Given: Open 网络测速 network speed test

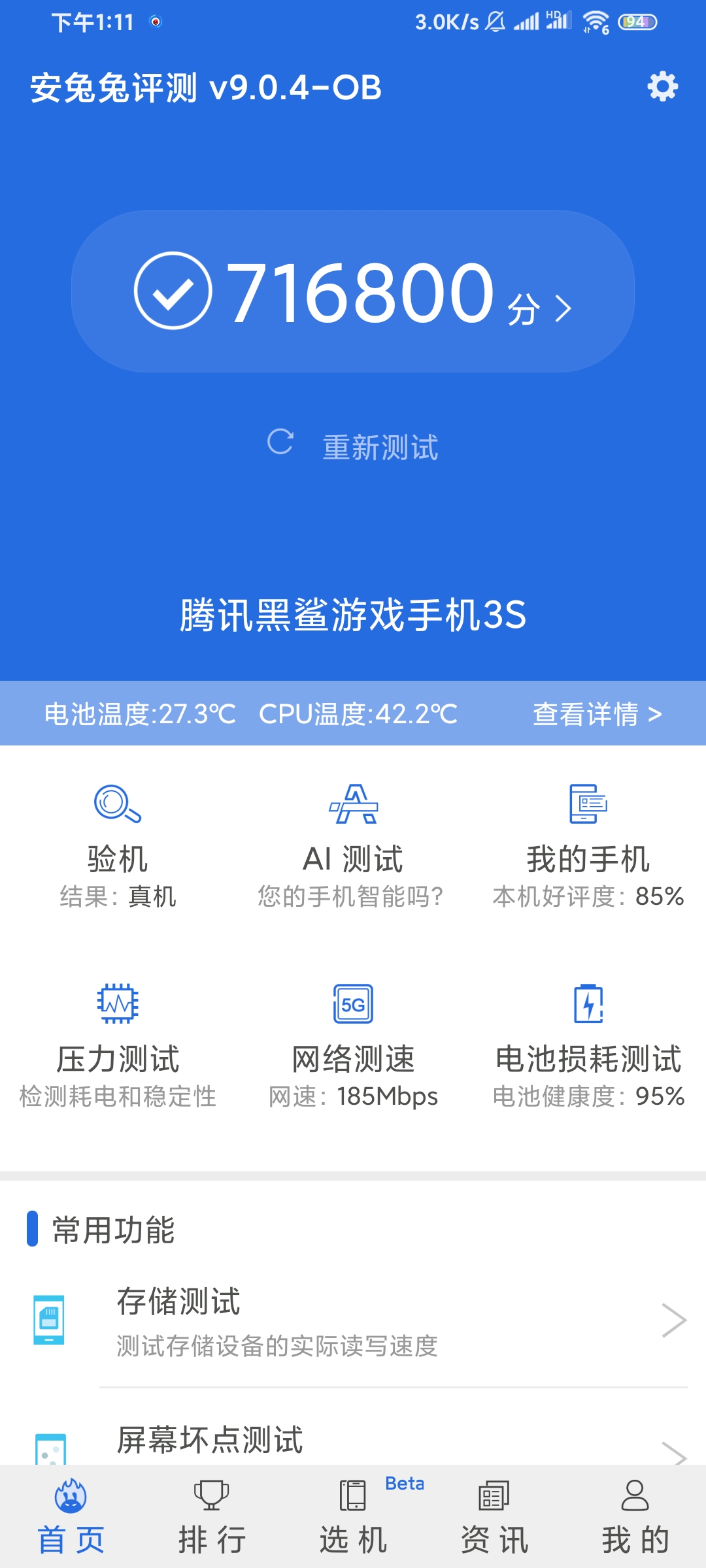Looking at the screenshot, I should [353, 1046].
